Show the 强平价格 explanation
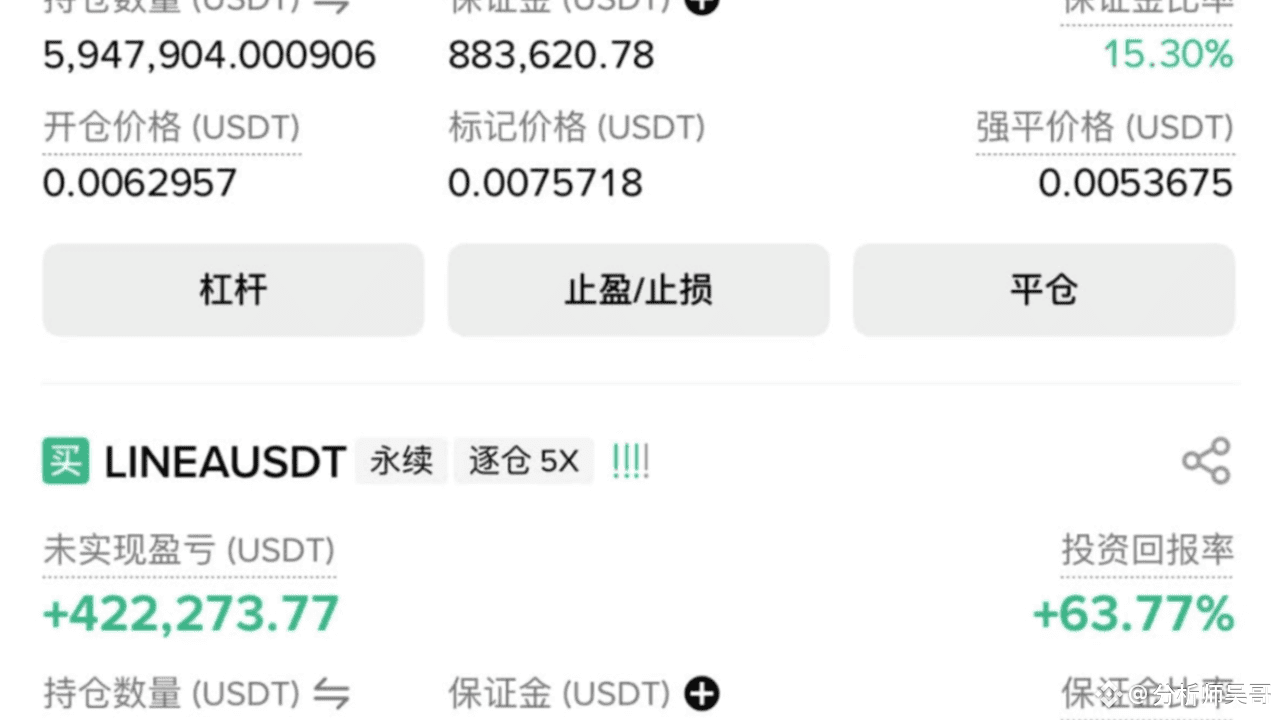Viewport: 1280px width, 720px height. 1104,129
